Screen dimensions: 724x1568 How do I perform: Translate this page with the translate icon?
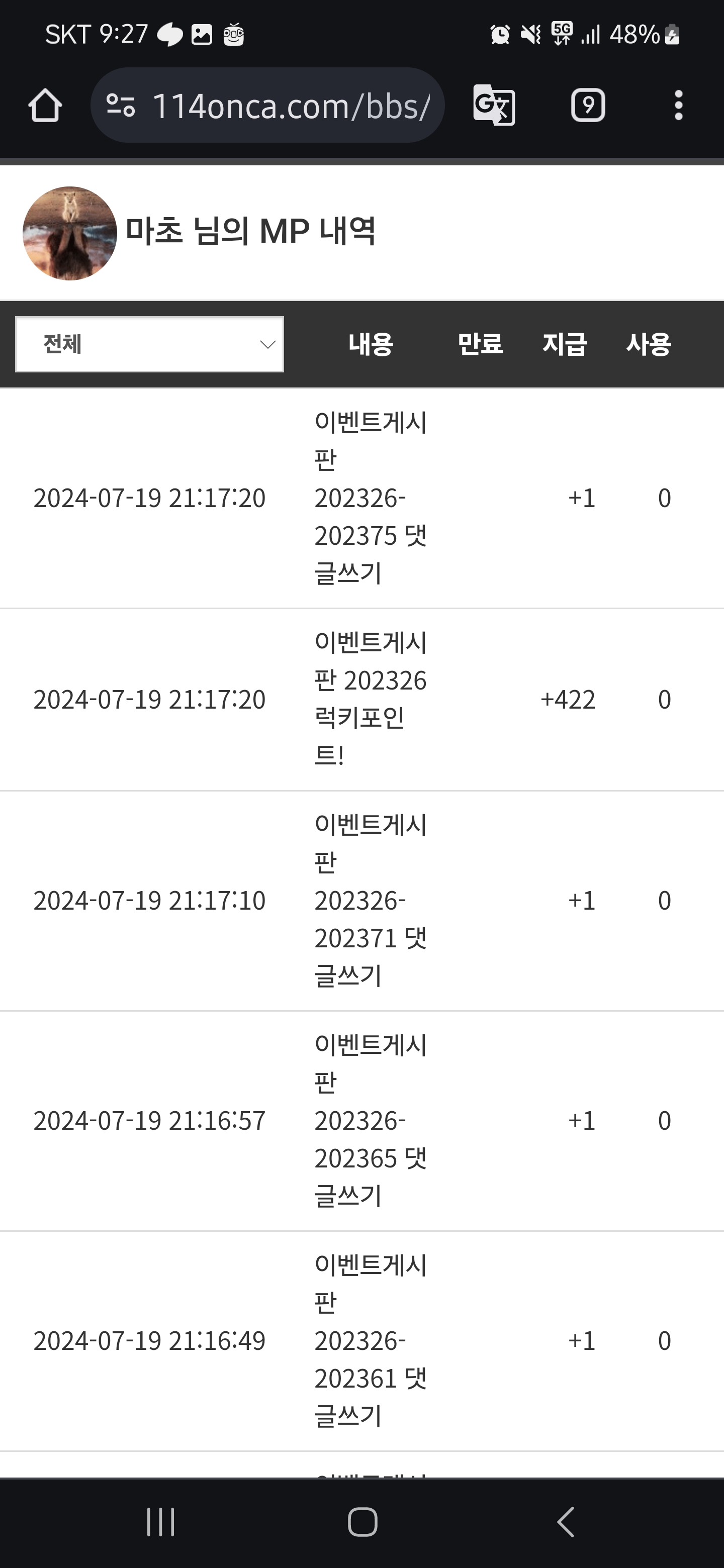tap(494, 106)
